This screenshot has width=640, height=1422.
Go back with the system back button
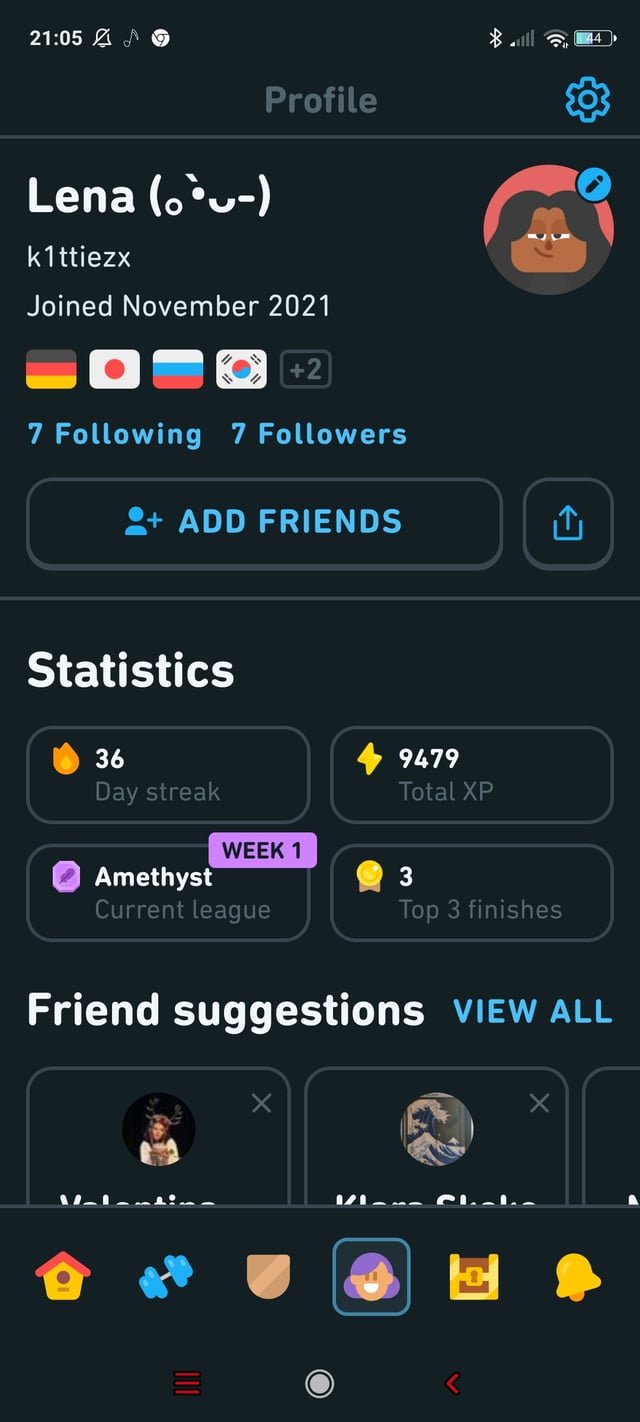coord(452,1383)
